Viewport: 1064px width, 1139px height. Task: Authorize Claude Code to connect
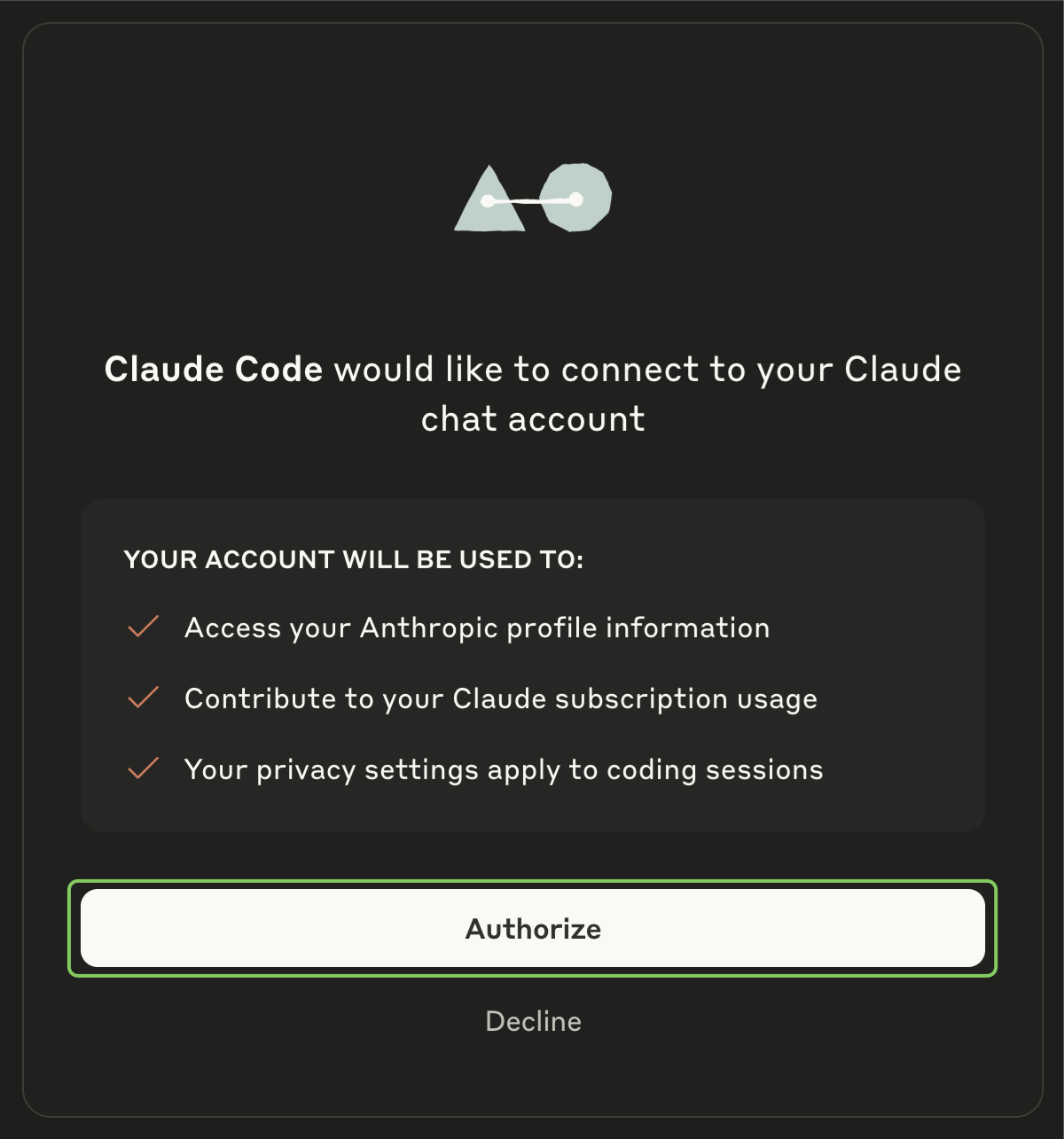(532, 928)
